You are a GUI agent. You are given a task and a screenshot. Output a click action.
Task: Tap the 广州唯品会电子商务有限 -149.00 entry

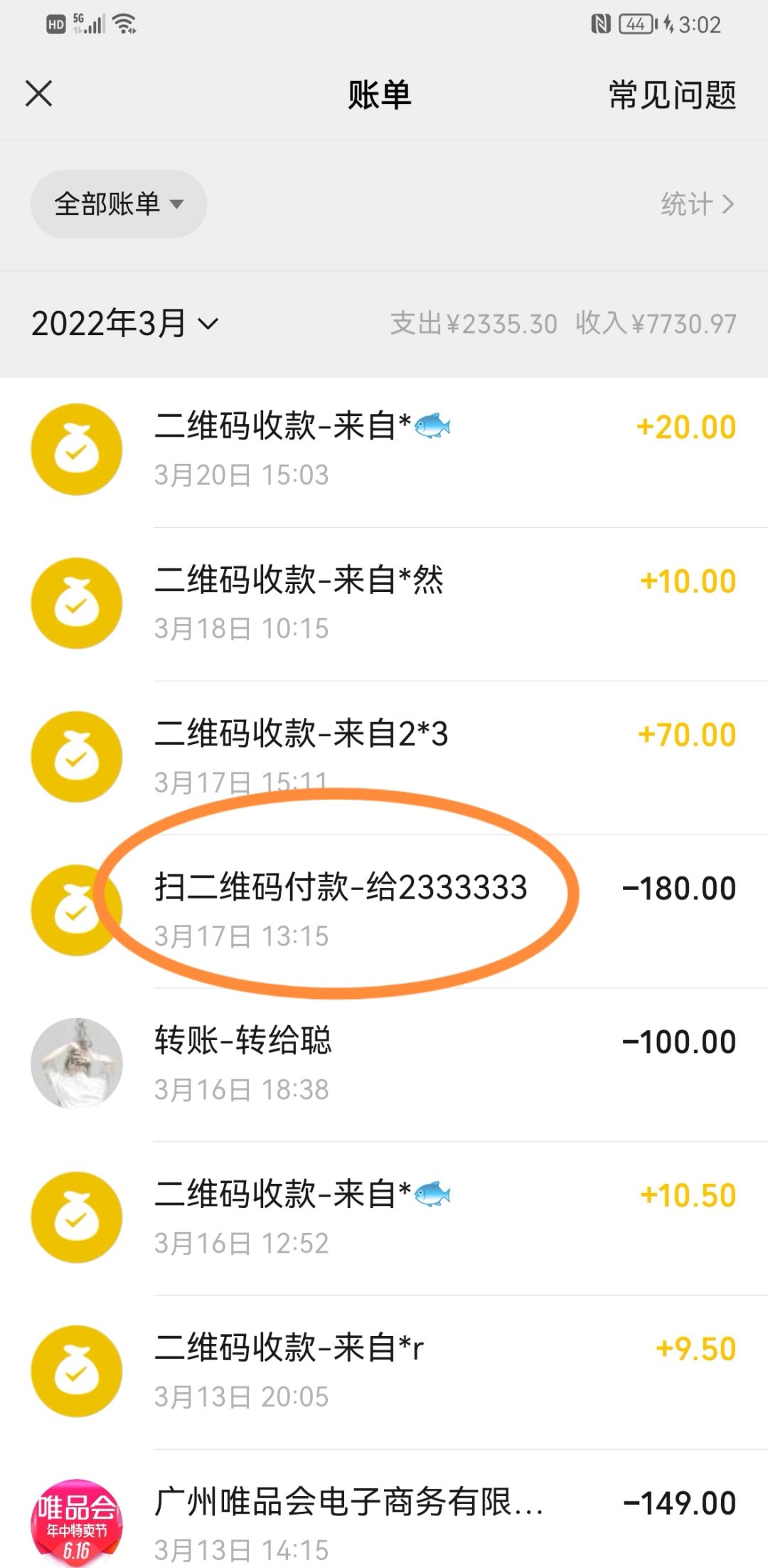[x=384, y=1519]
